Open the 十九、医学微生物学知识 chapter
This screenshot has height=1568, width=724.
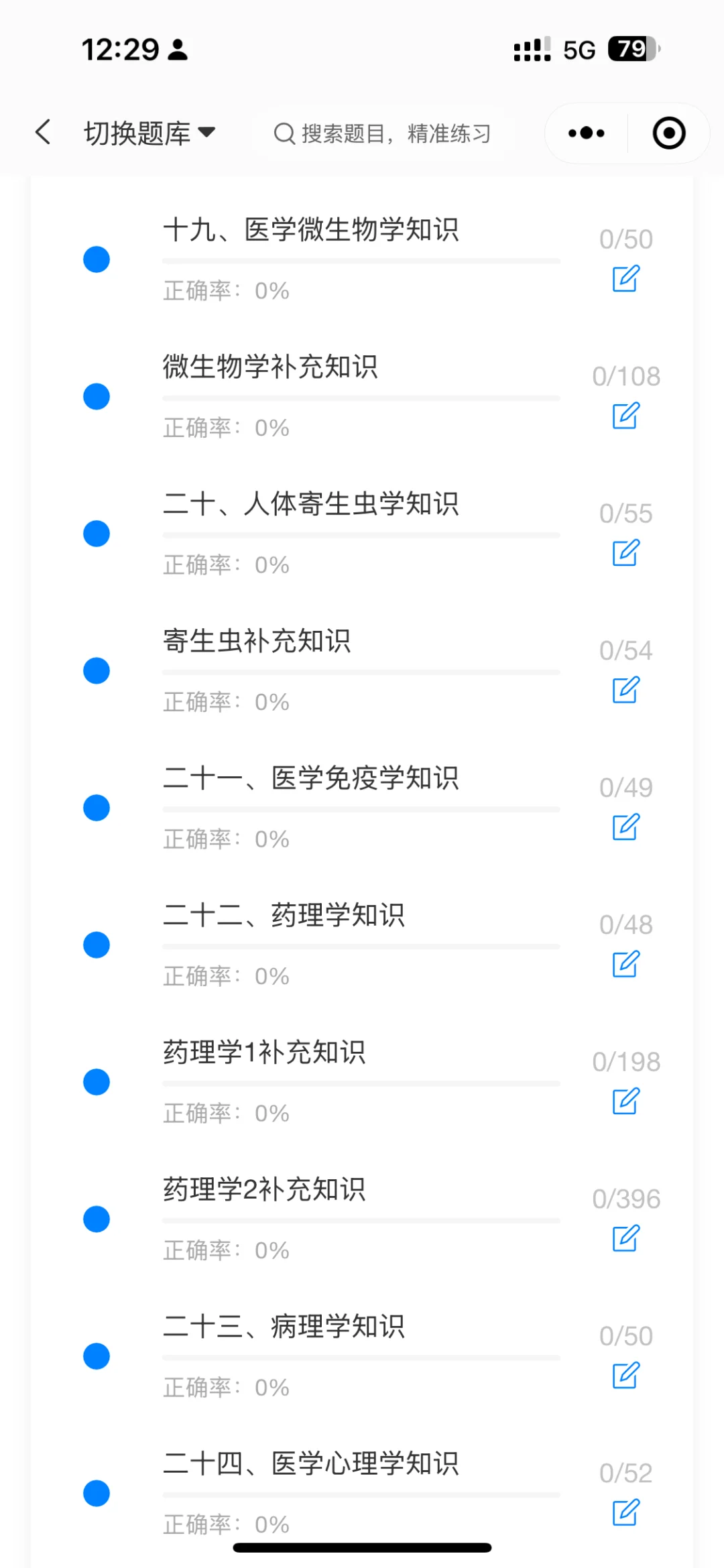[311, 230]
